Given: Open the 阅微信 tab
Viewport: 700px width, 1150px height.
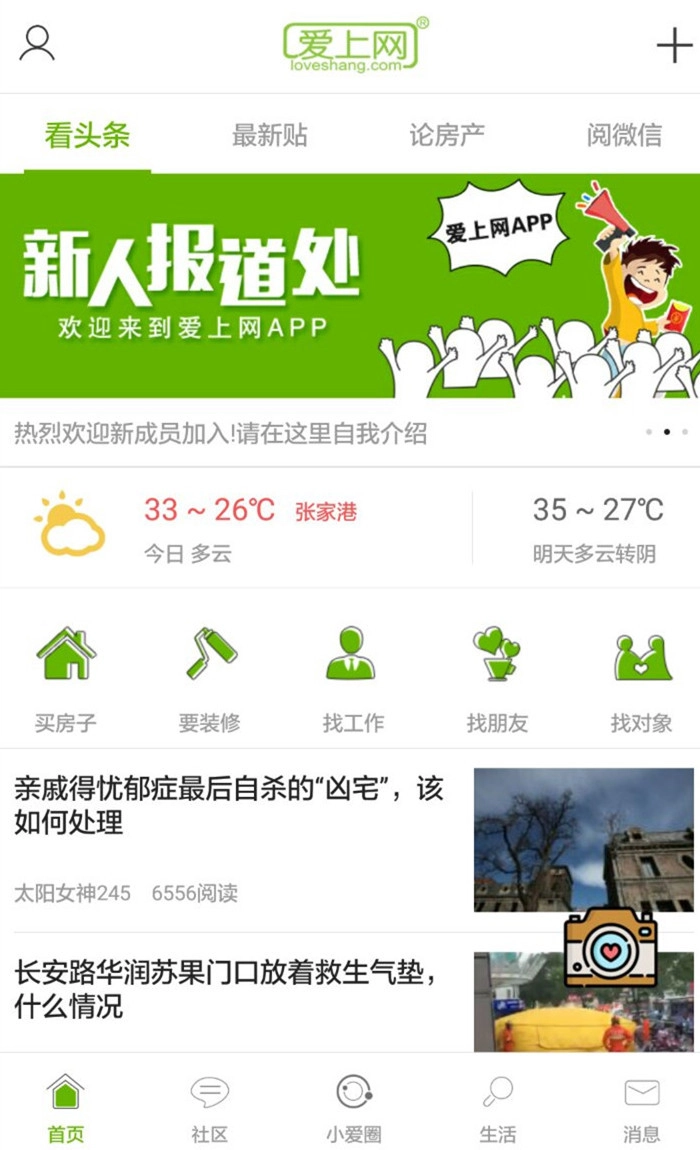Looking at the screenshot, I should (624, 135).
